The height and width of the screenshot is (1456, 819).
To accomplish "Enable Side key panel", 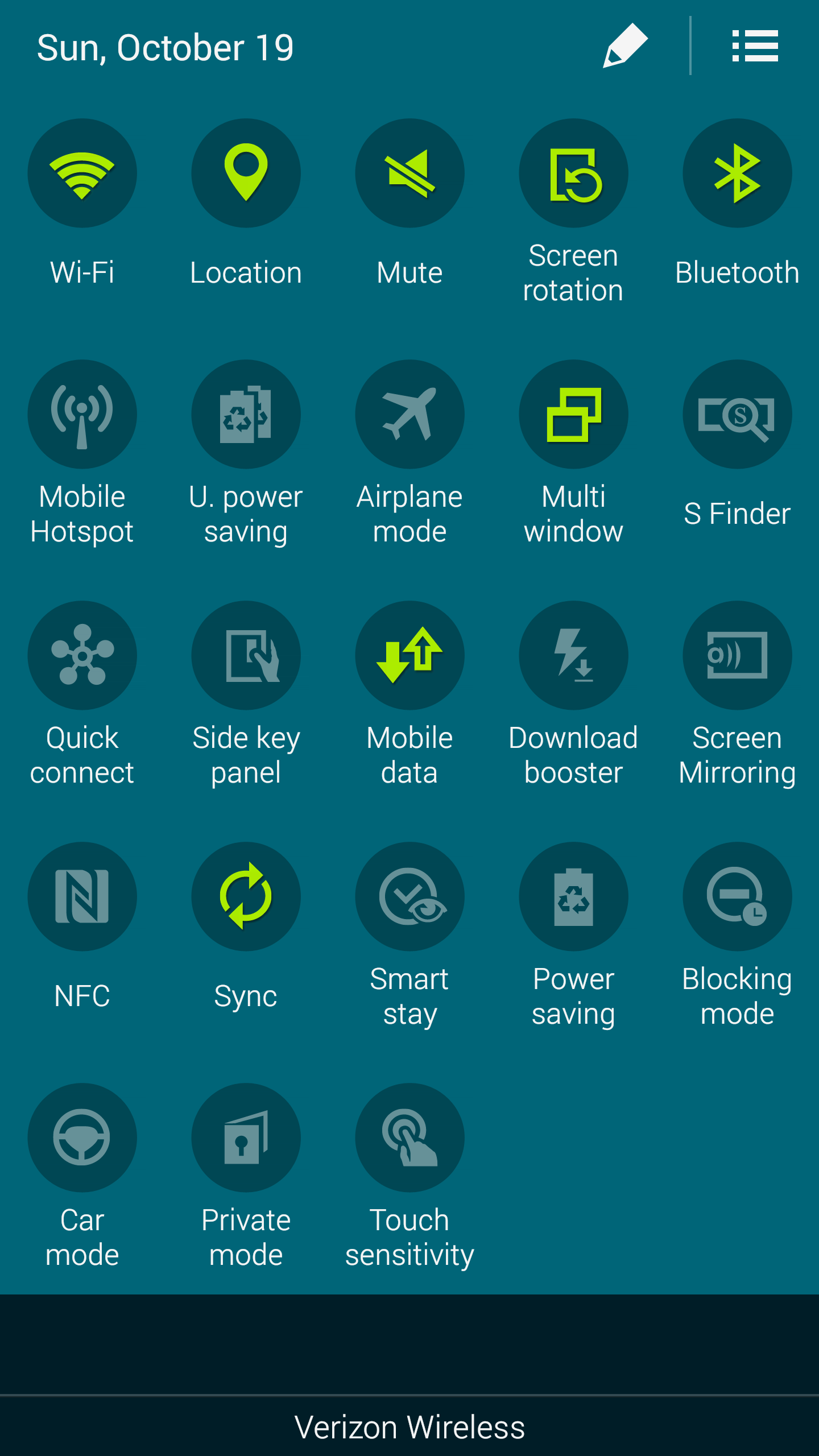I will [246, 656].
